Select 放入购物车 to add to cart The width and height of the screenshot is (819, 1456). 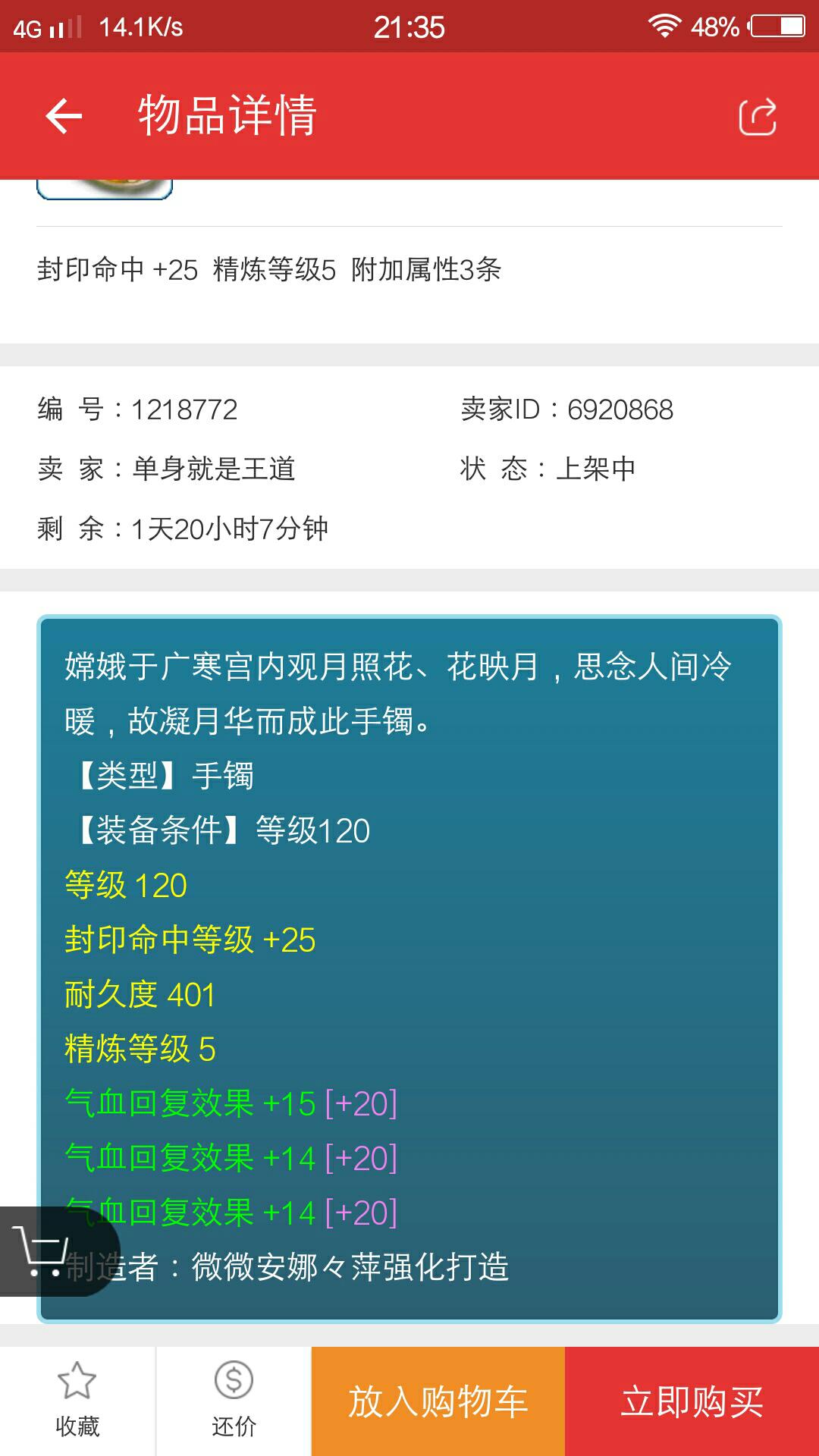pos(438,1401)
